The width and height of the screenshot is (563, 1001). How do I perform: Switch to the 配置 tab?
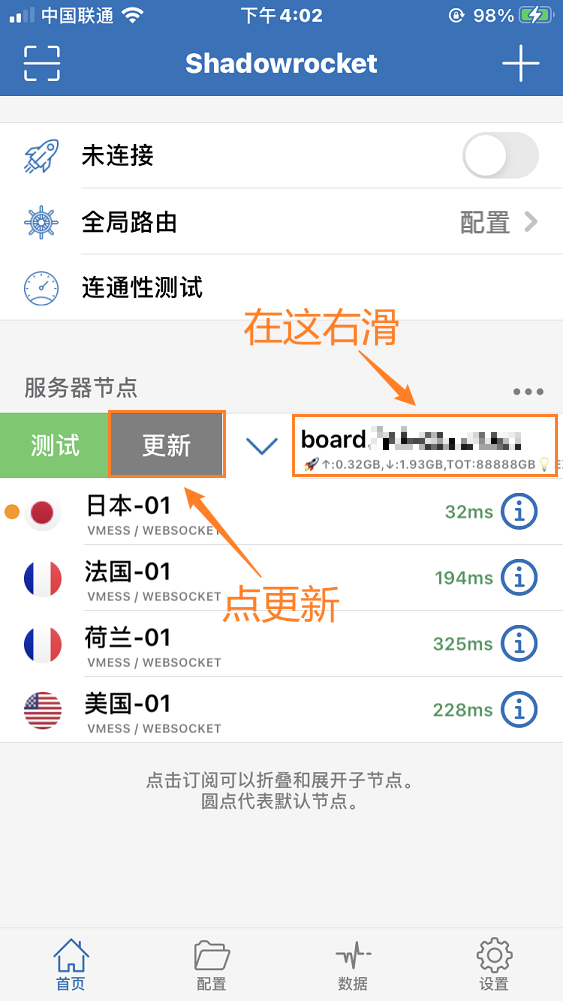pyautogui.click(x=211, y=965)
